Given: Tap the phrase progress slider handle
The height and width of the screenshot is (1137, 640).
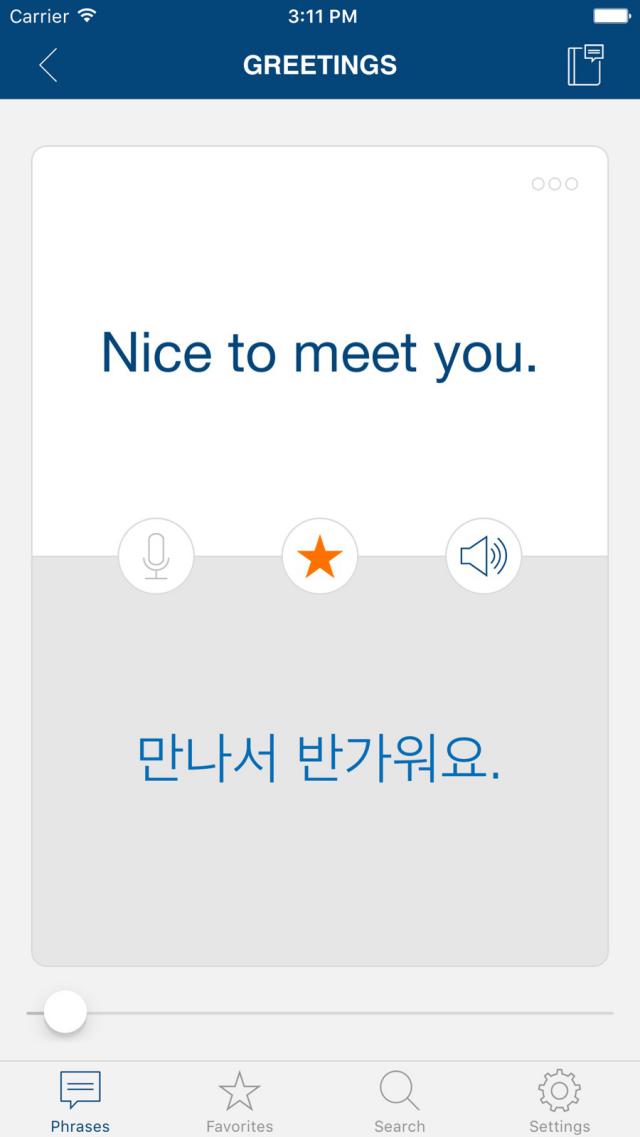Looking at the screenshot, I should pyautogui.click(x=66, y=1012).
